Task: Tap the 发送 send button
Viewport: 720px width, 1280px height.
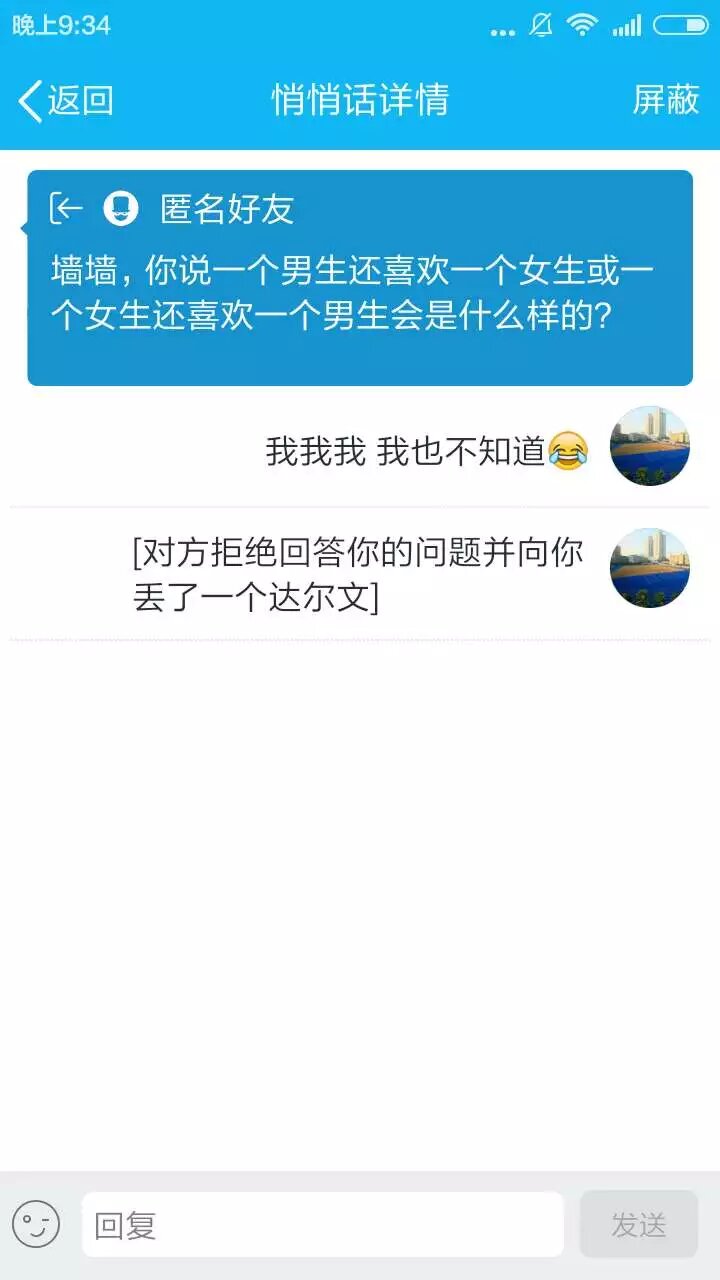Action: [638, 1224]
